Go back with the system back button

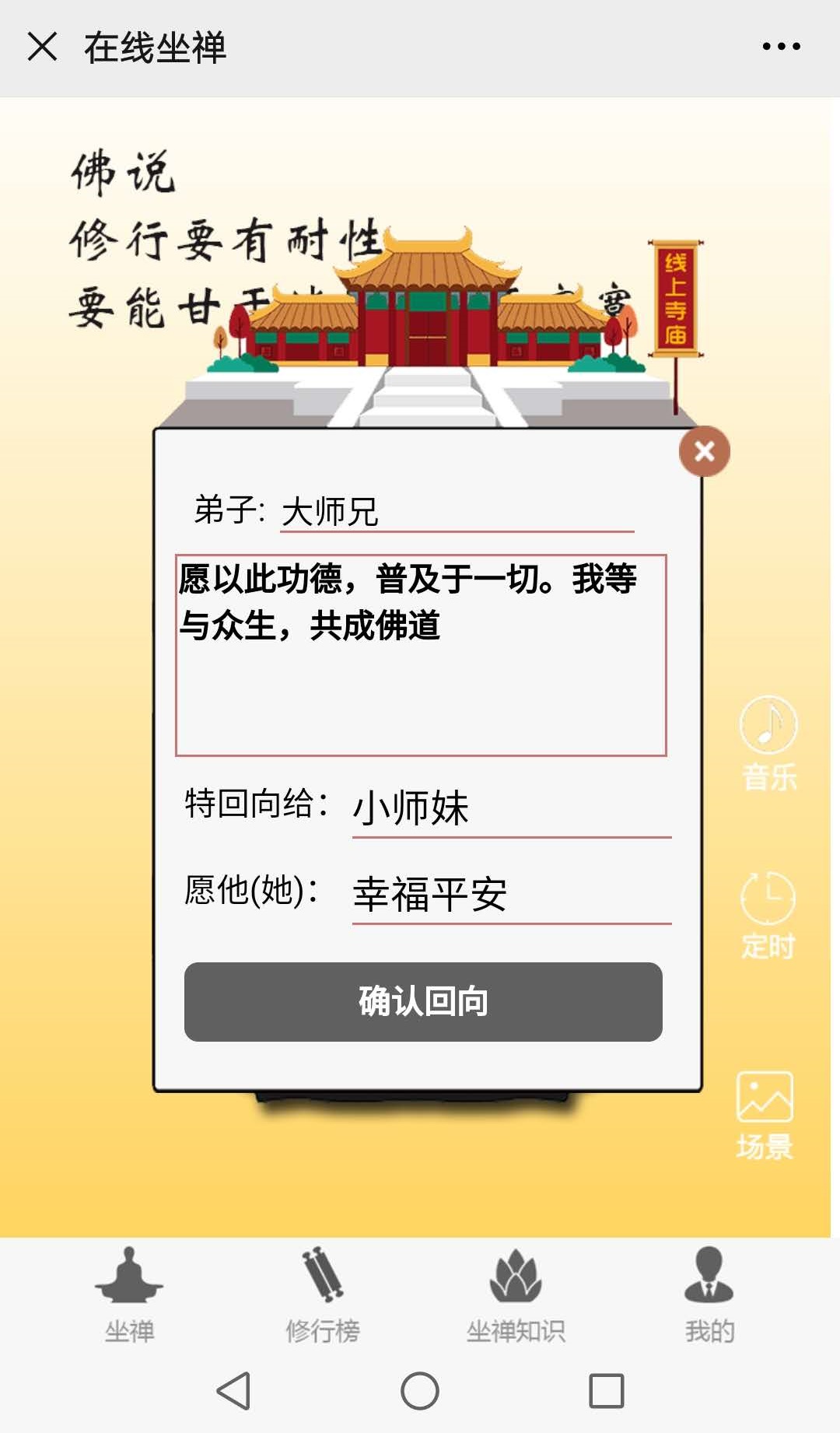(233, 1391)
